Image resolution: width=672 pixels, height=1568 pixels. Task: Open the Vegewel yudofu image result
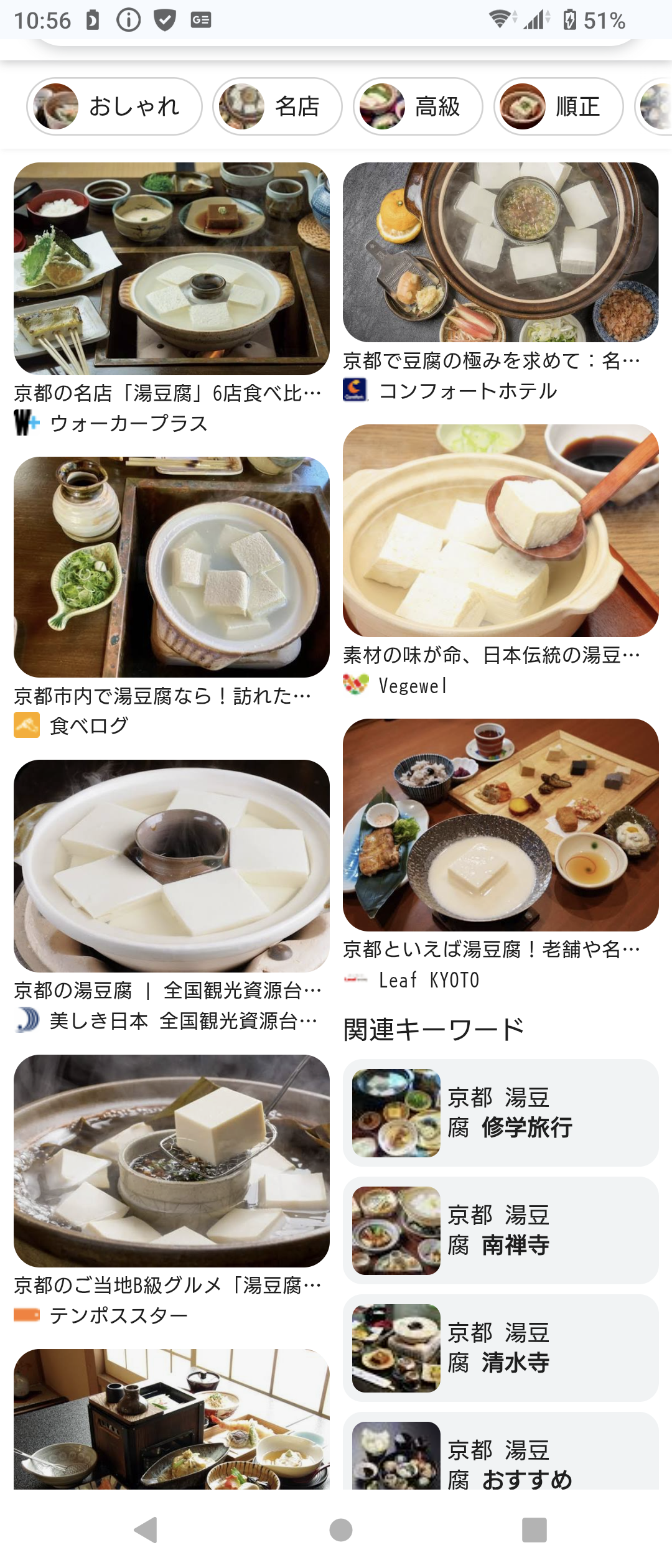(x=500, y=531)
